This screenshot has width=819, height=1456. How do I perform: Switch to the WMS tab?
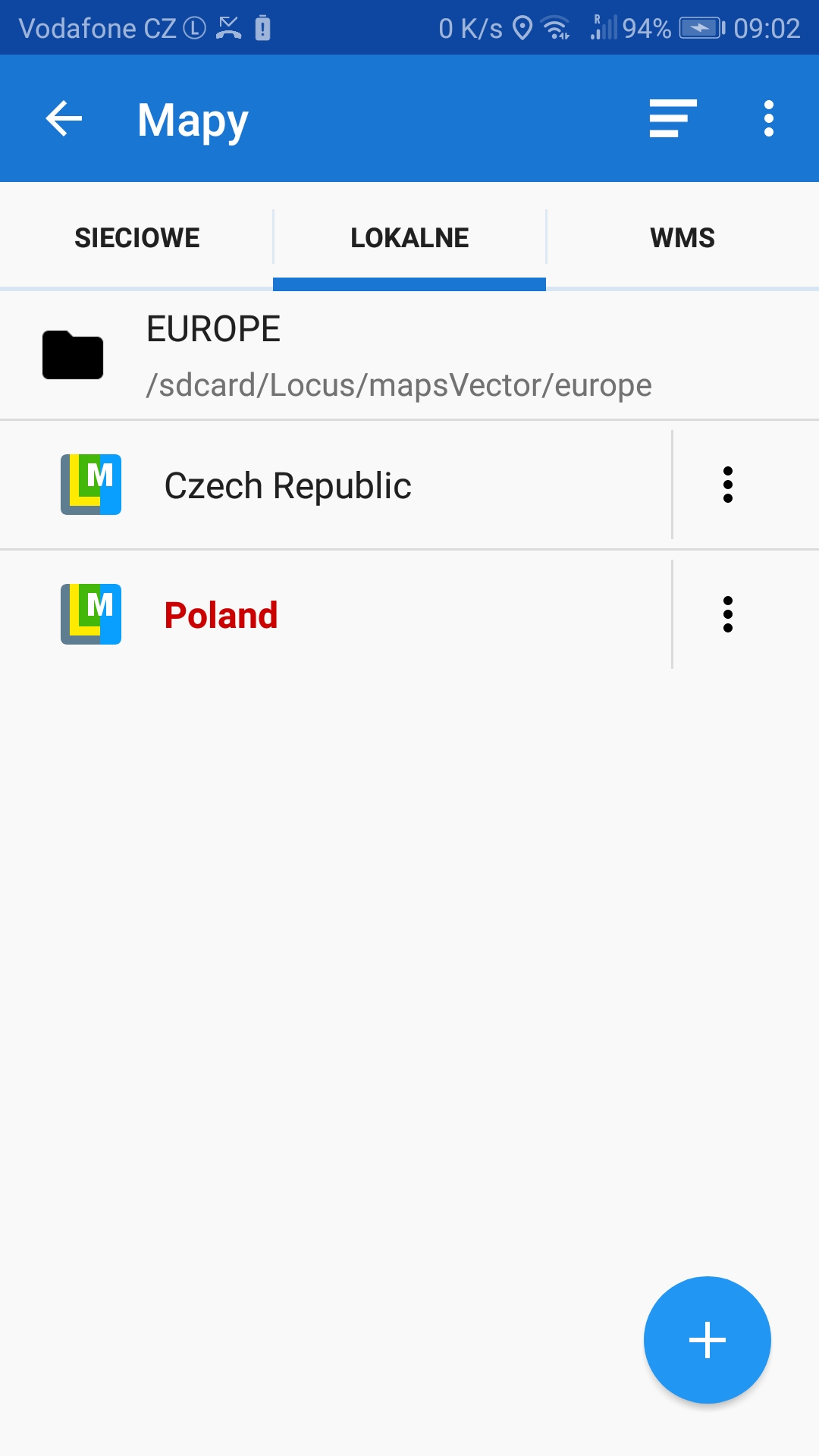[682, 238]
